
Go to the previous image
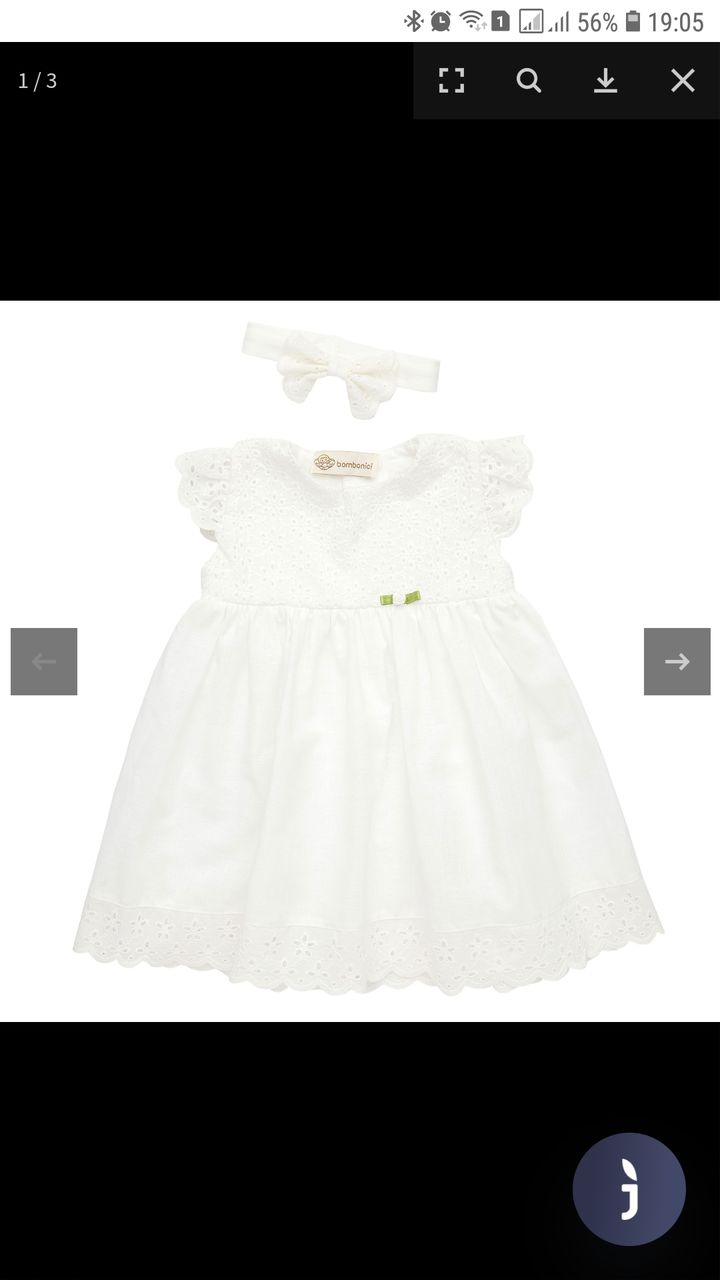[x=44, y=661]
